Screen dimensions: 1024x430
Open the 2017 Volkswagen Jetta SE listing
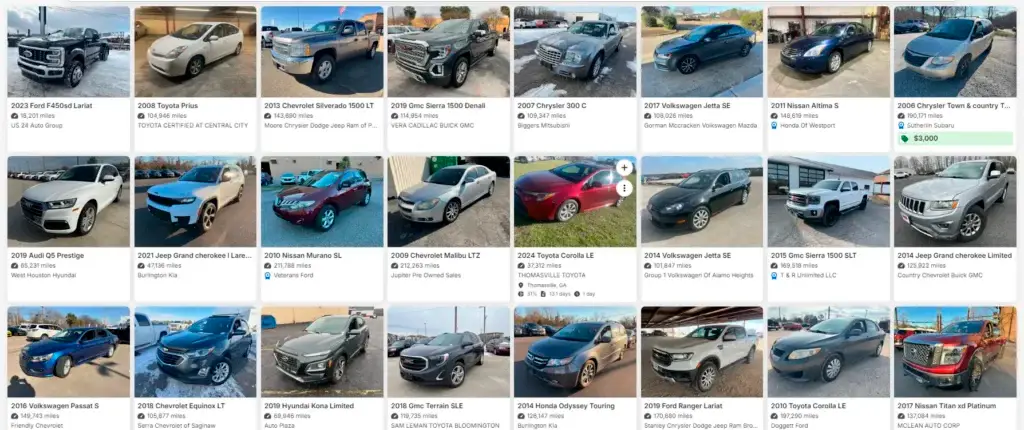[701, 52]
